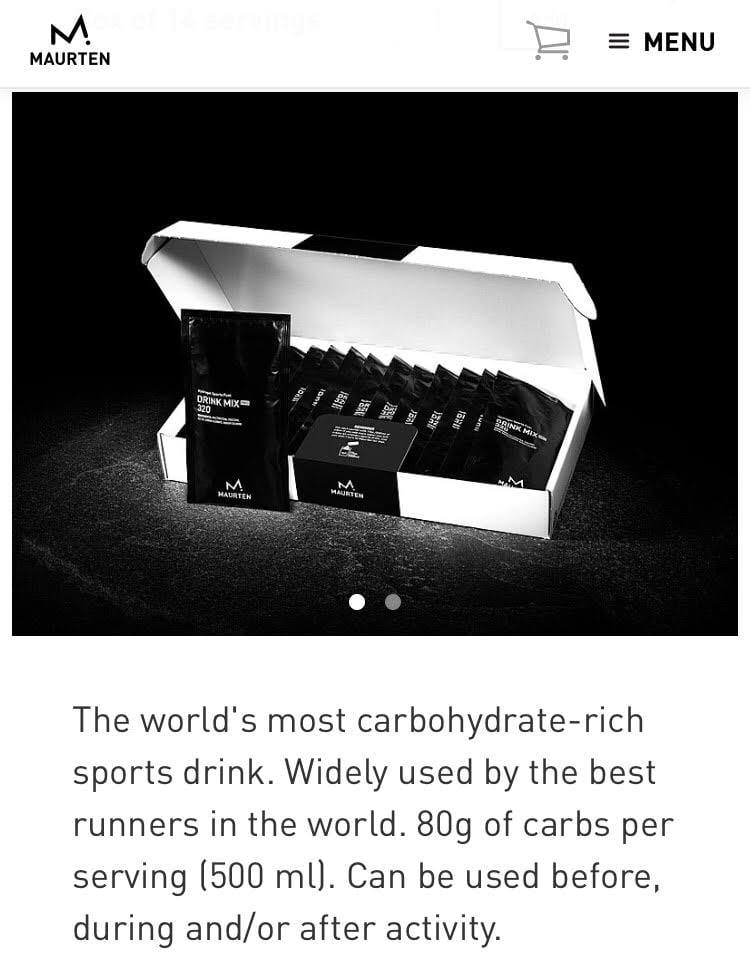This screenshot has width=750, height=958.
Task: Open the MENU drawer
Action: (x=662, y=42)
